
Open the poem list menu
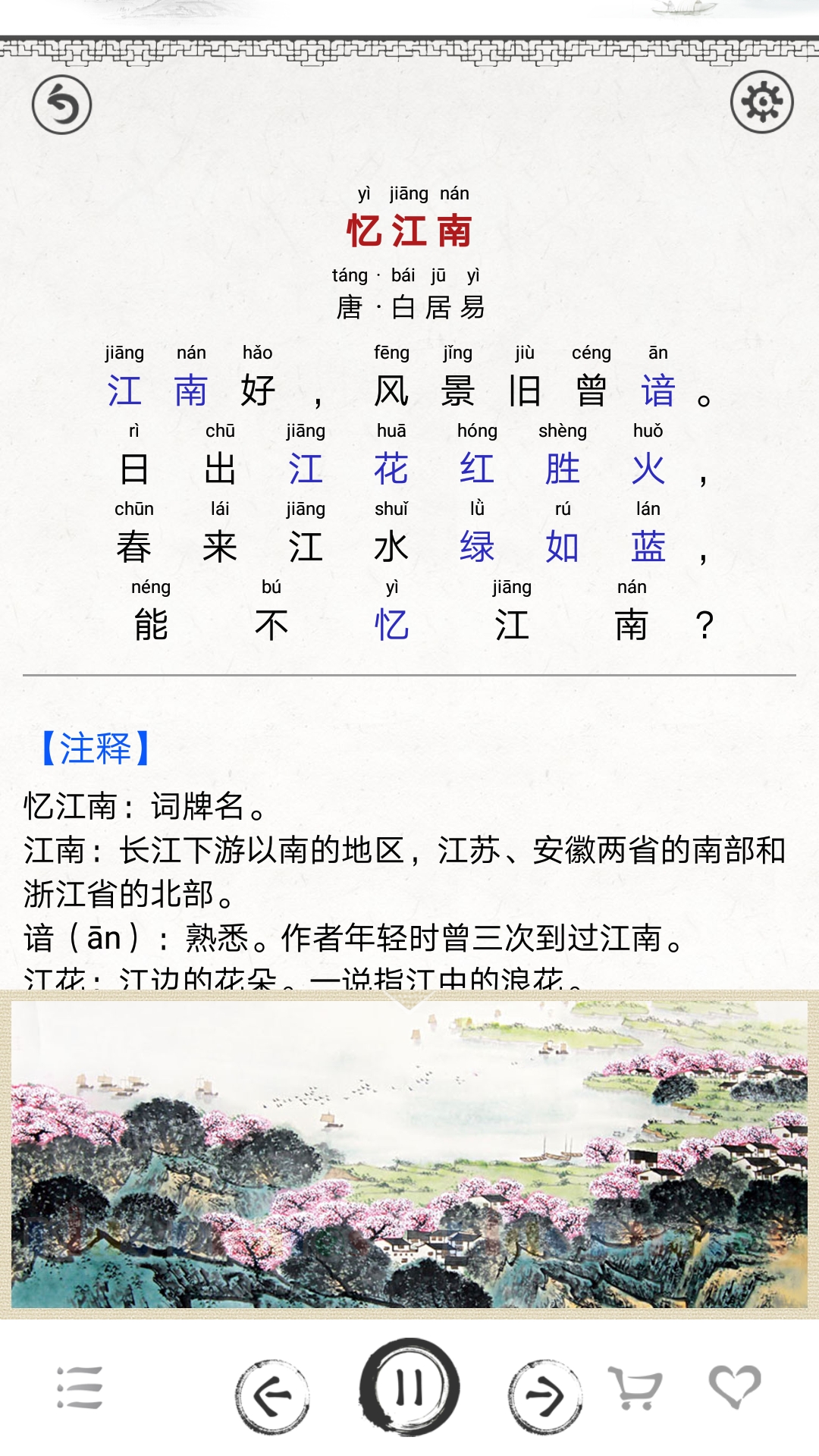click(x=80, y=1387)
